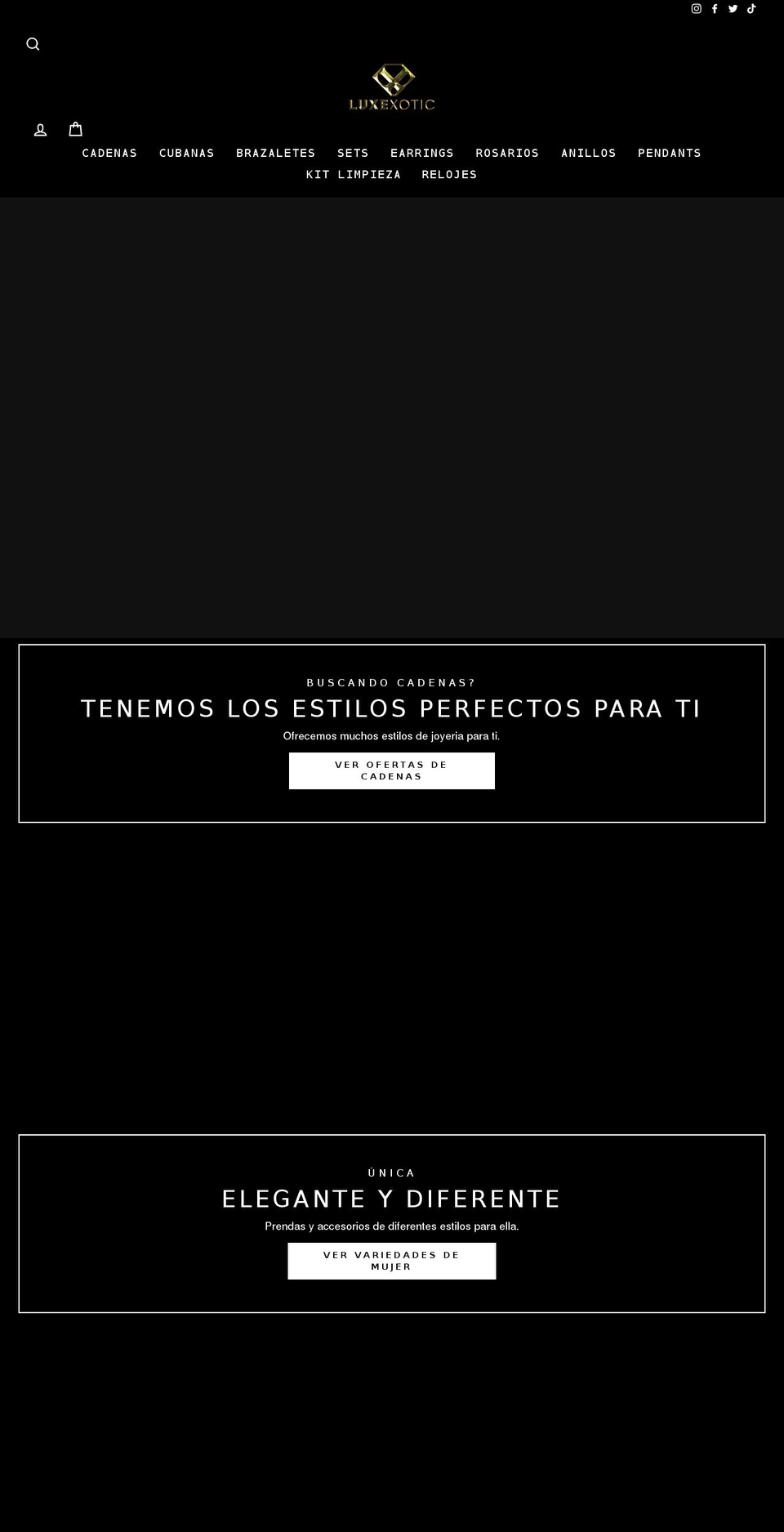The width and height of the screenshot is (784, 1532).
Task: Browse the Sets collection
Action: (353, 153)
